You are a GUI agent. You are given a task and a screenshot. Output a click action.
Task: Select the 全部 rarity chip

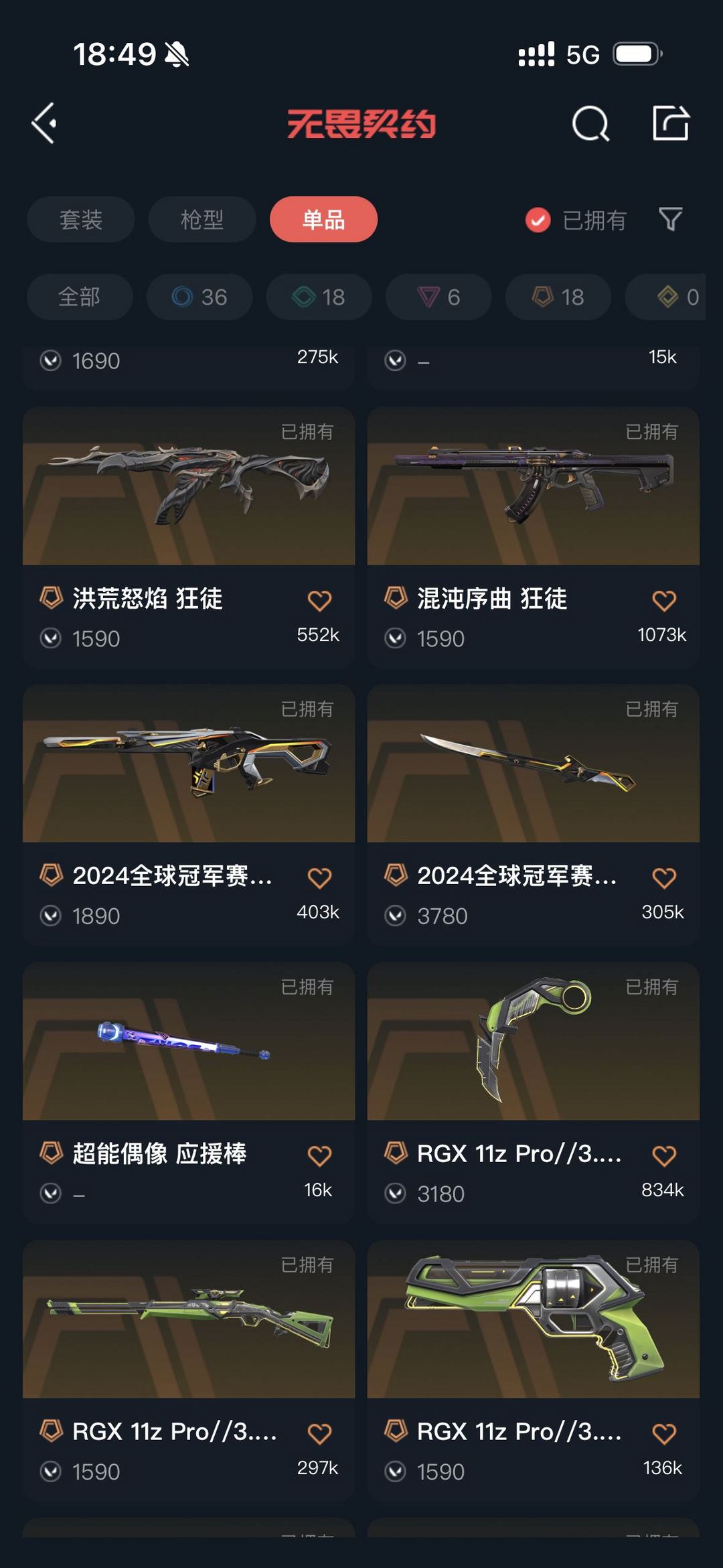click(x=80, y=297)
